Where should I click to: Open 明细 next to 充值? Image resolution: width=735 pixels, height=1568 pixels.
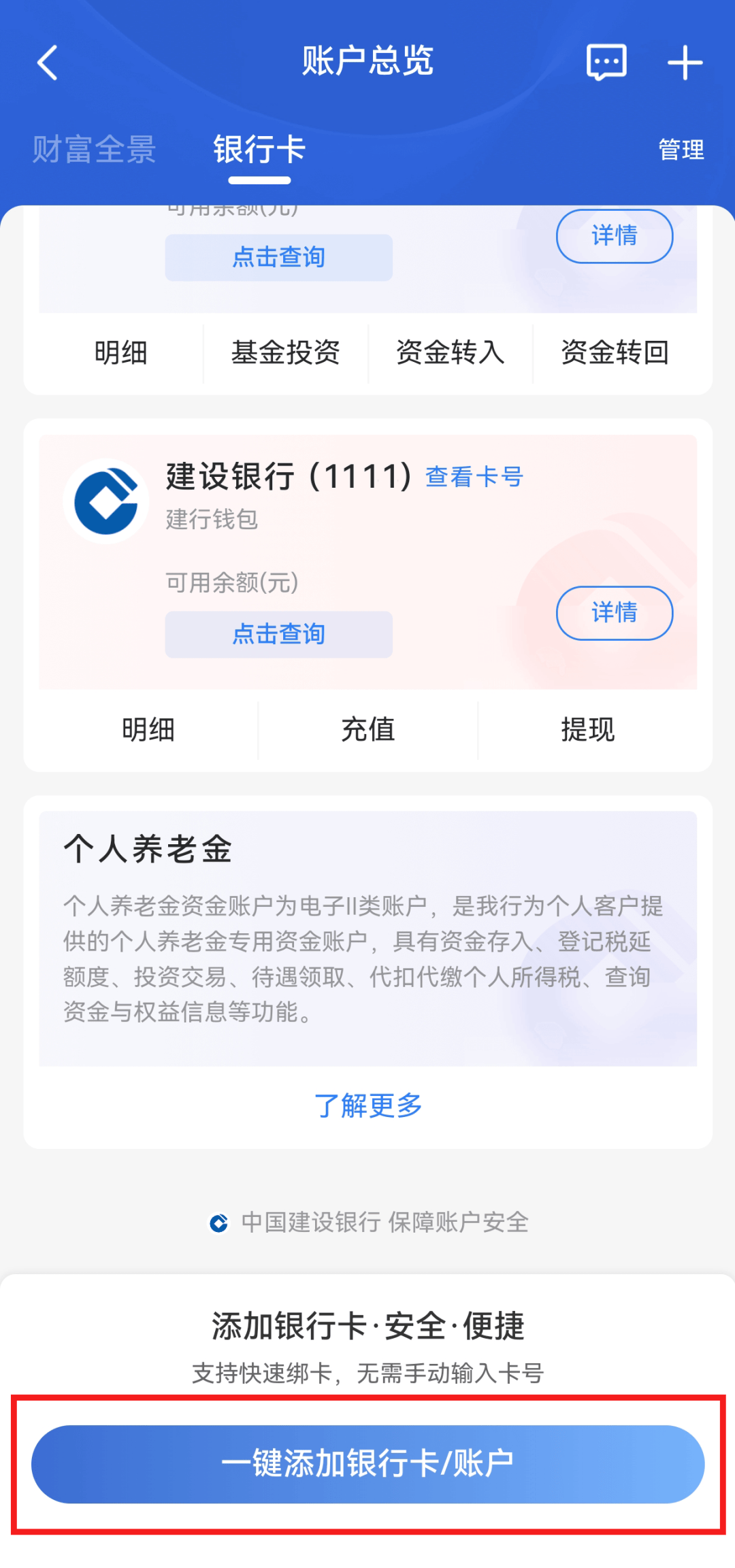point(148,729)
